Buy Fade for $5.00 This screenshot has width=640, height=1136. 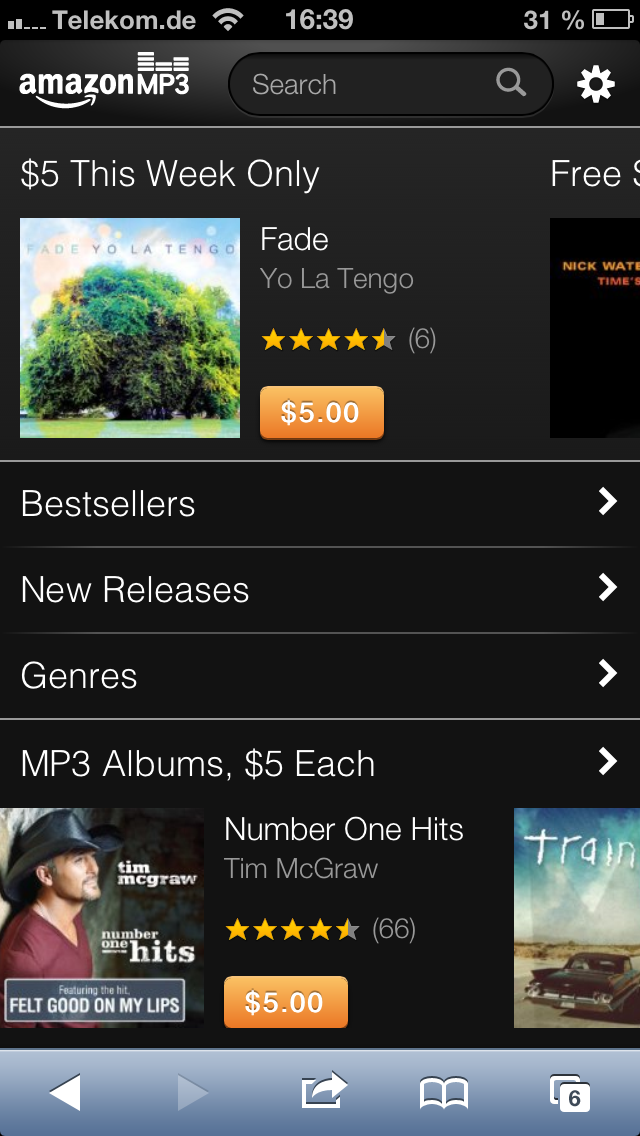pos(321,412)
